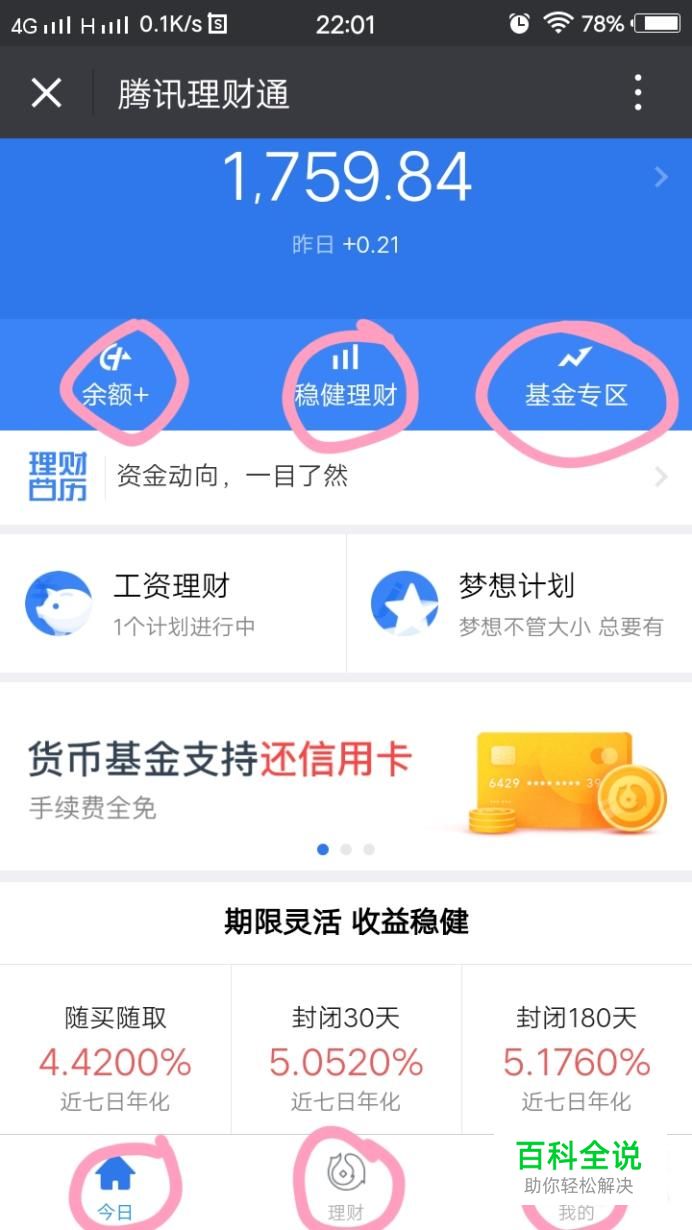
Task: Select 封闭30天 5.0520% product
Action: coord(345,1058)
